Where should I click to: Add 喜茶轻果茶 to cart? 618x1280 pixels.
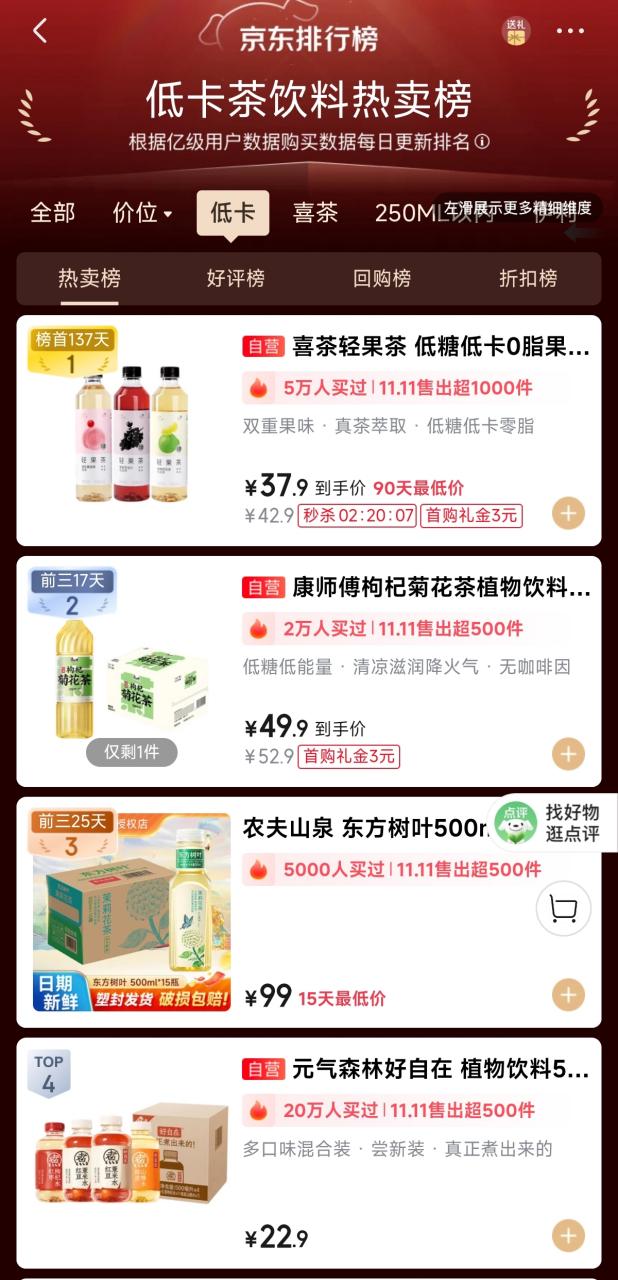[x=568, y=514]
